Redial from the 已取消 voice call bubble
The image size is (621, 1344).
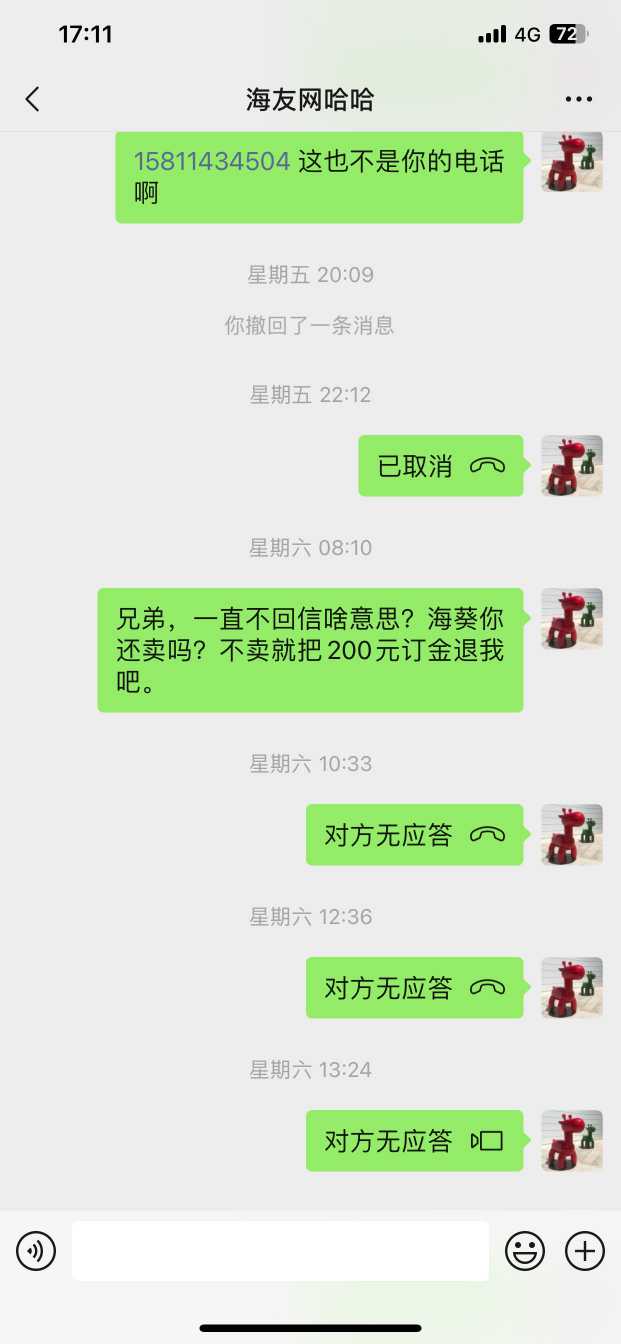[440, 466]
